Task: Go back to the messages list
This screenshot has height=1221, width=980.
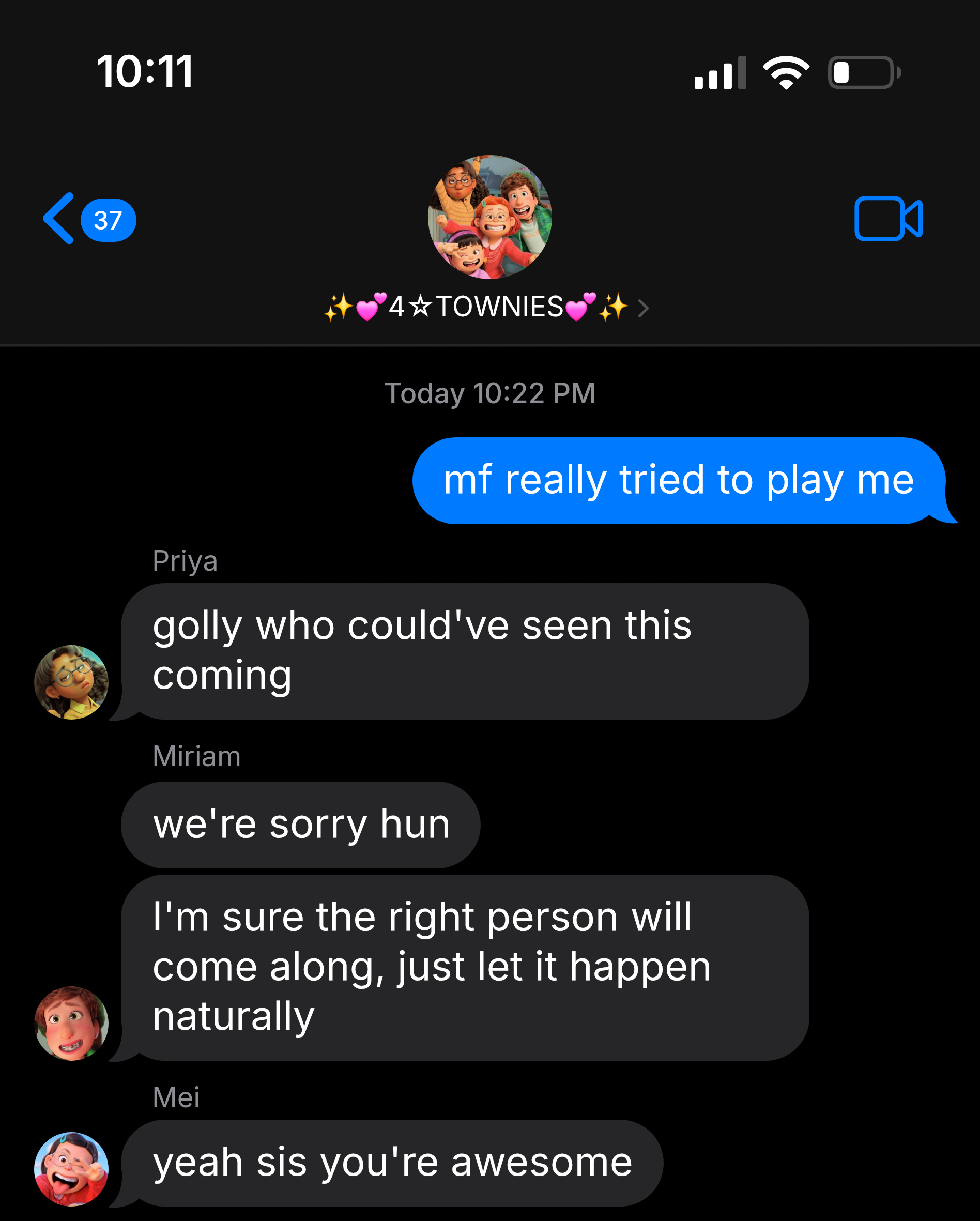Action: coord(89,219)
